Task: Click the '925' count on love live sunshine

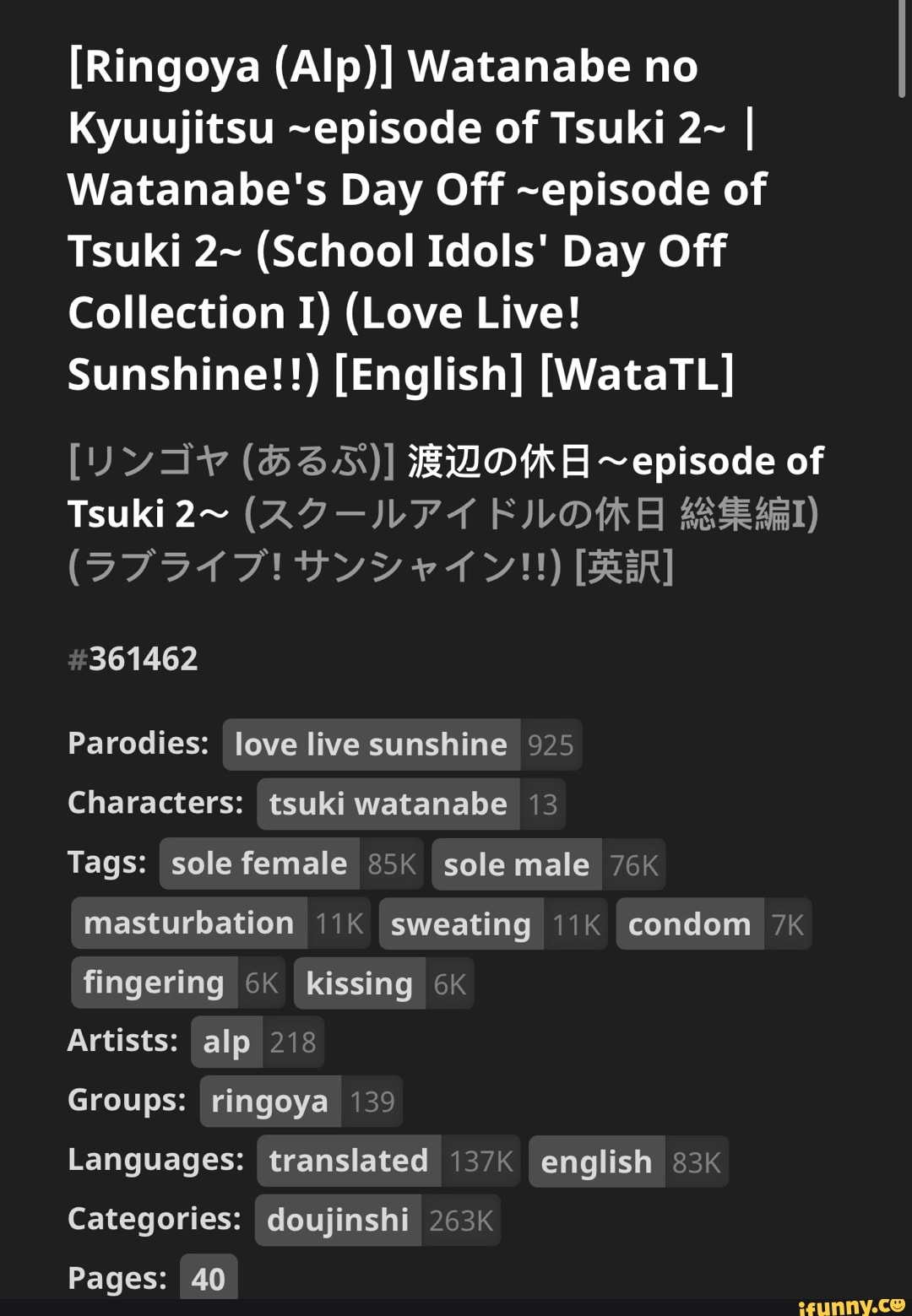Action: pos(550,745)
